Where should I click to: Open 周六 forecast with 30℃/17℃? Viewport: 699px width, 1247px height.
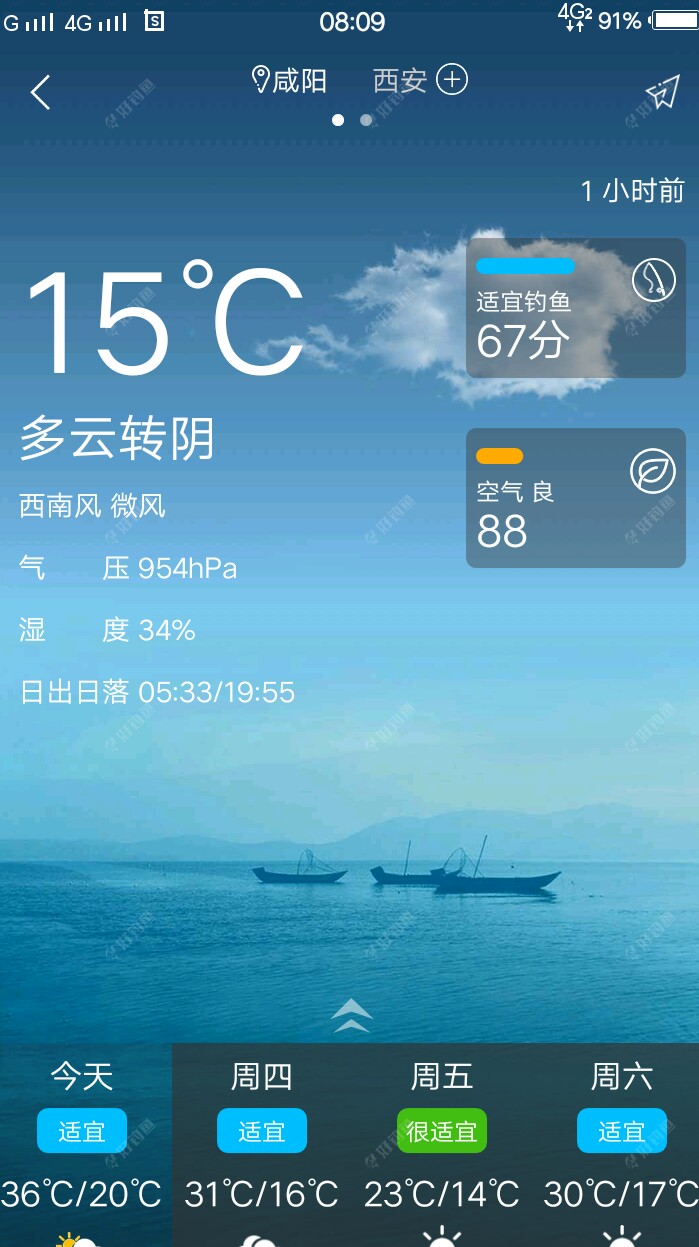coord(621,1140)
